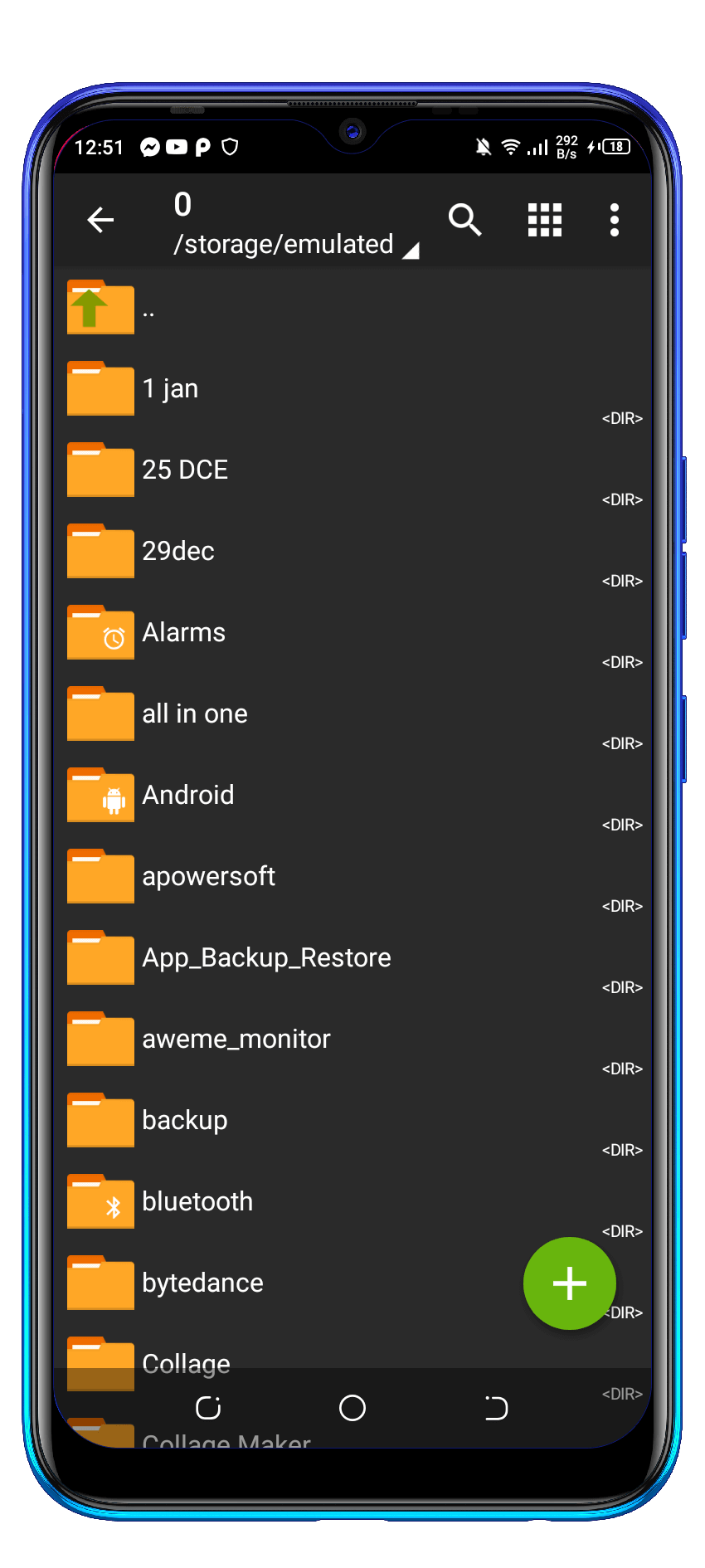Open the all in one folder
The height and width of the screenshot is (1568, 705).
[352, 715]
